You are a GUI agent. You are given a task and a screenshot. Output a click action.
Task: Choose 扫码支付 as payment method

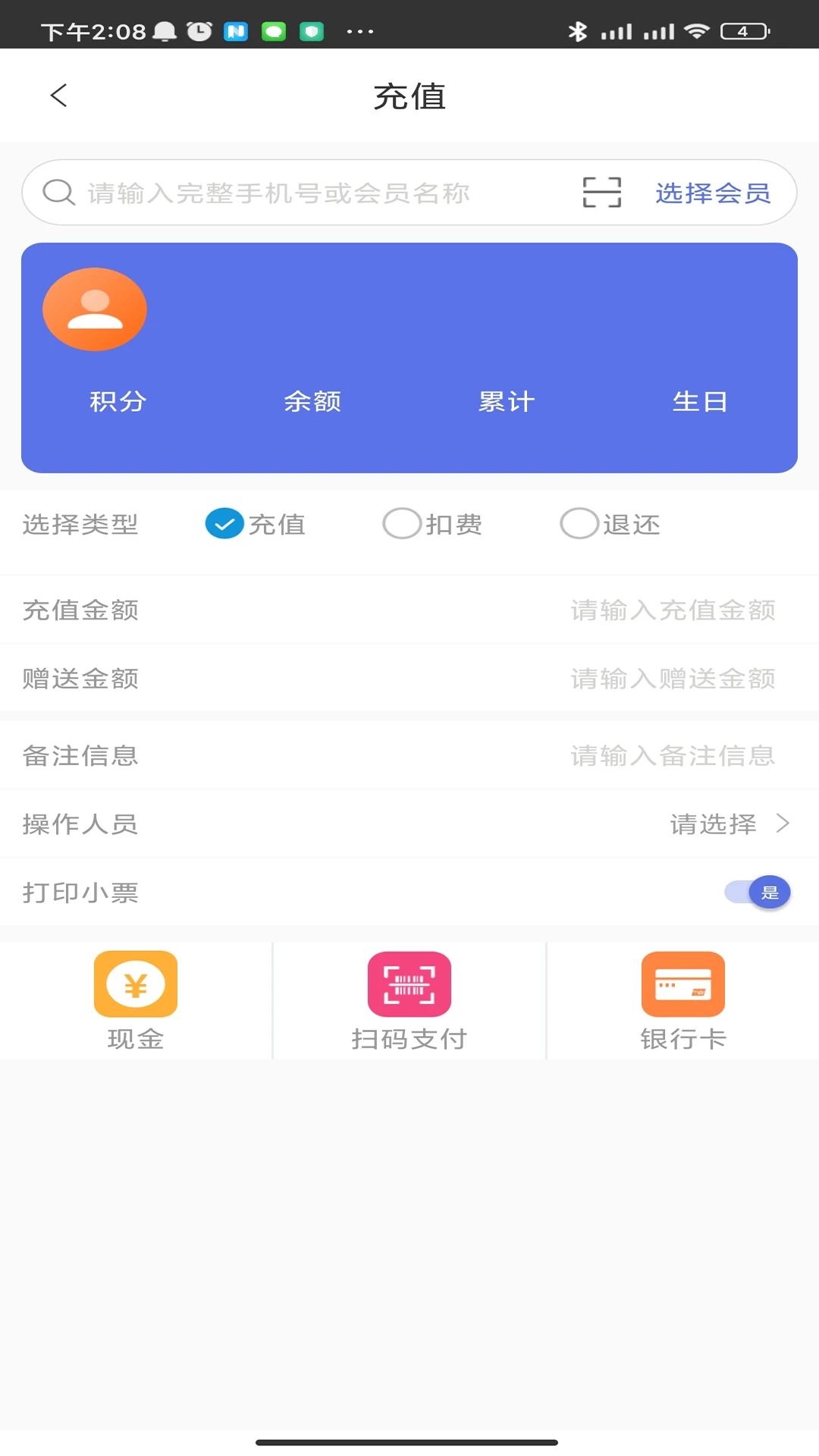pos(409,999)
